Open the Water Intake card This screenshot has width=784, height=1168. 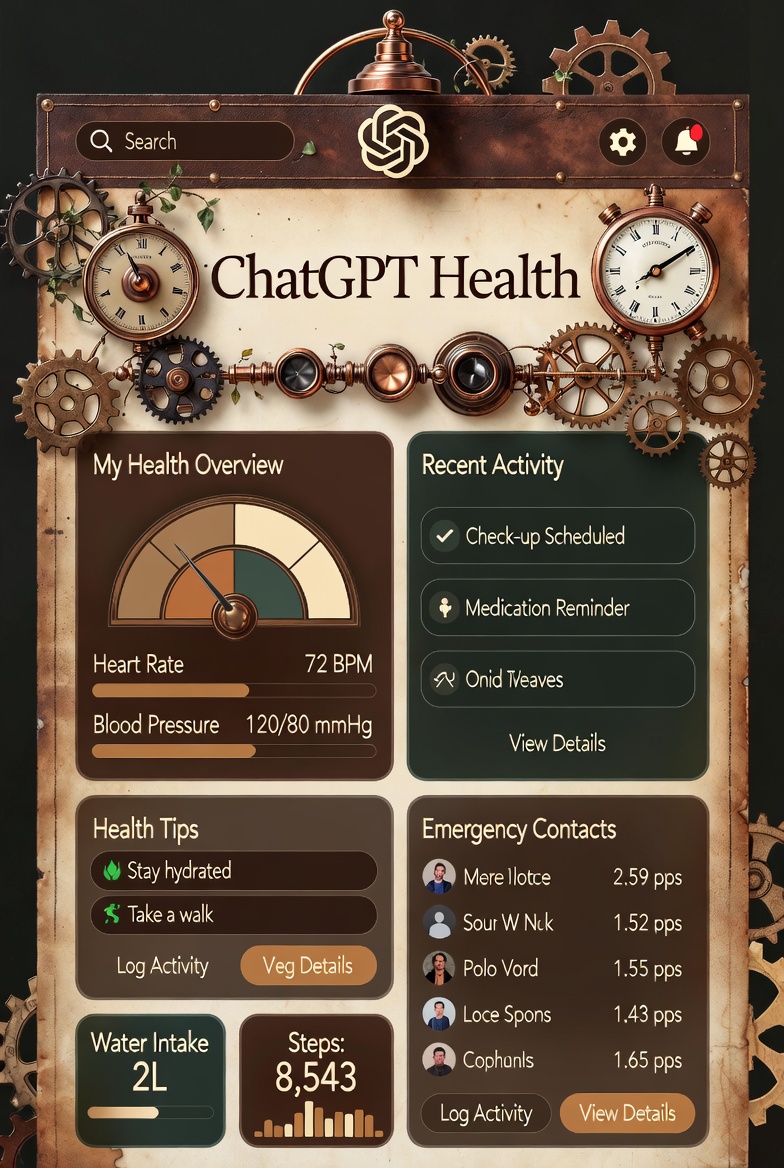[150, 1078]
